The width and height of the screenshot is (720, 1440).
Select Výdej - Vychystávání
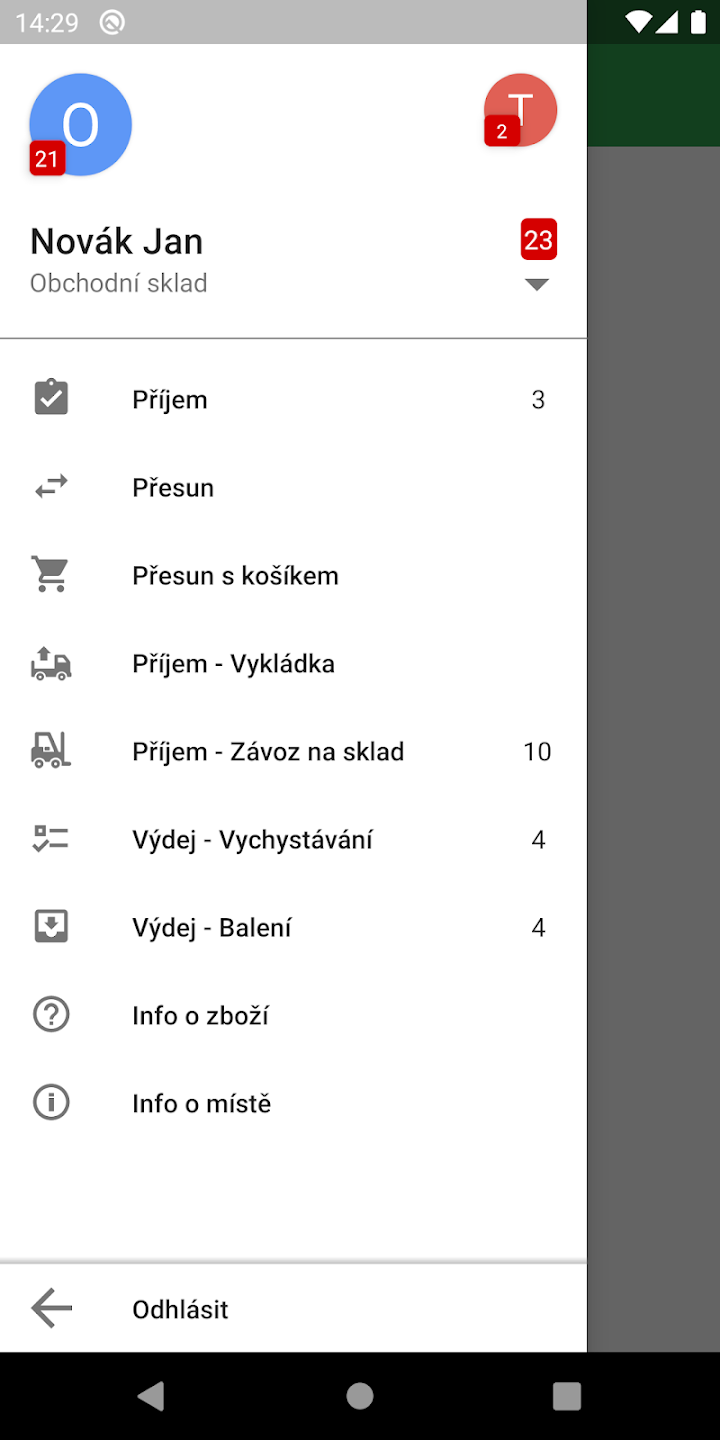(x=293, y=840)
